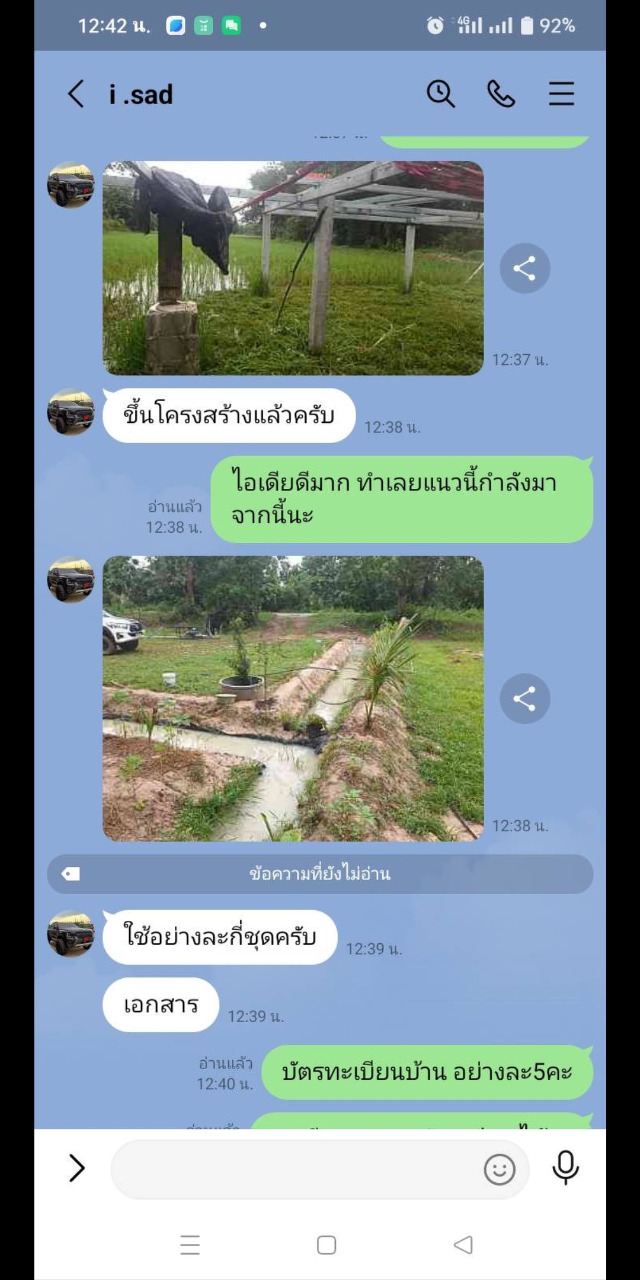
Task: Record a voice message
Action: tap(565, 1168)
